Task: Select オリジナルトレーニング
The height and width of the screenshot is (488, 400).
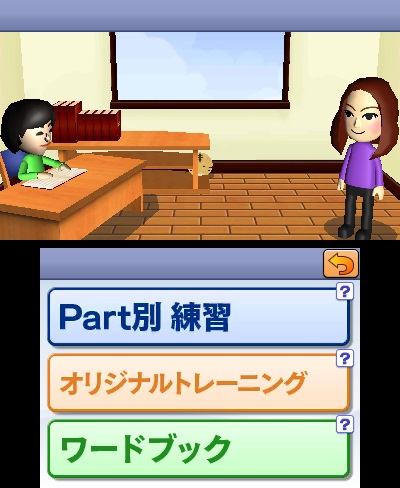Action: pos(198,383)
